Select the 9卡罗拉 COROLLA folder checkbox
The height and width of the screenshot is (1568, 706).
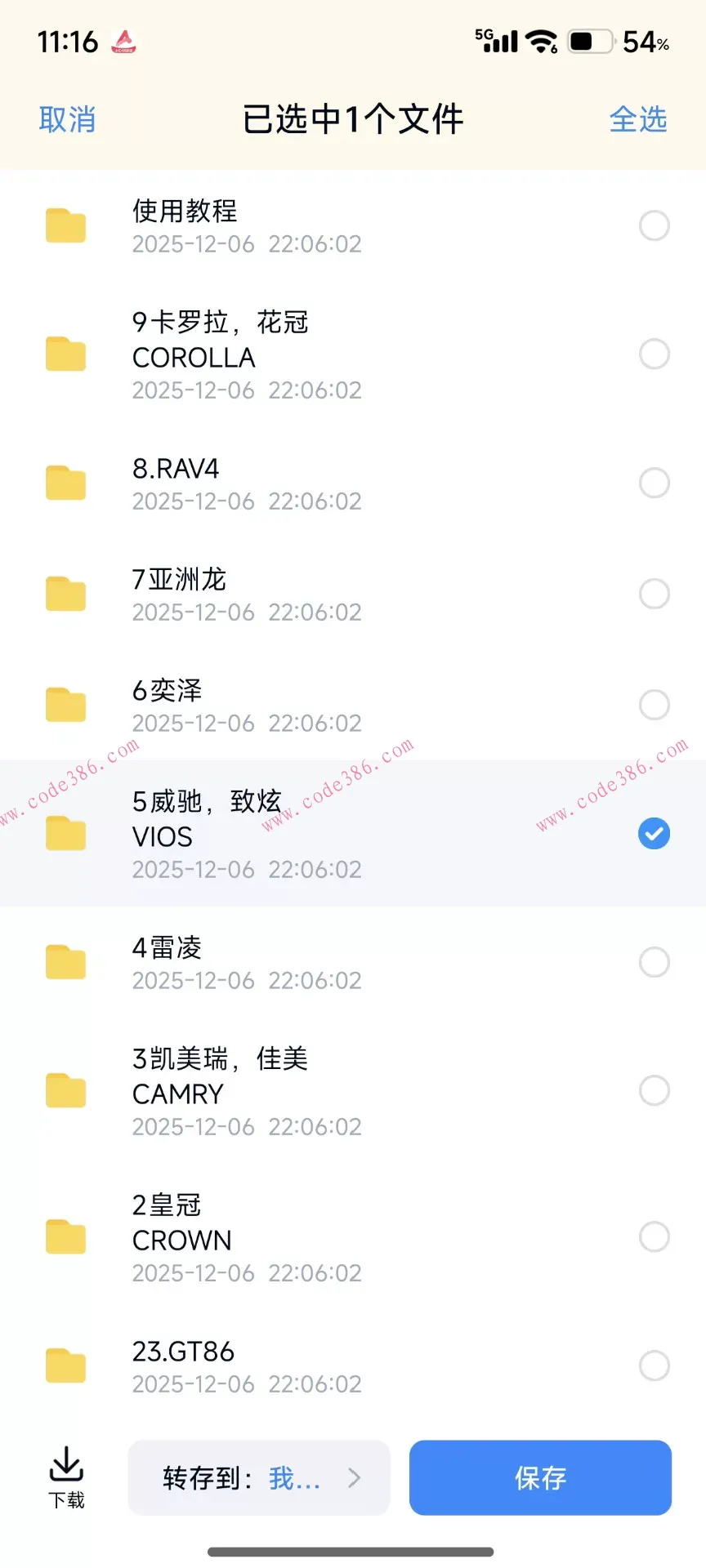pos(654,354)
